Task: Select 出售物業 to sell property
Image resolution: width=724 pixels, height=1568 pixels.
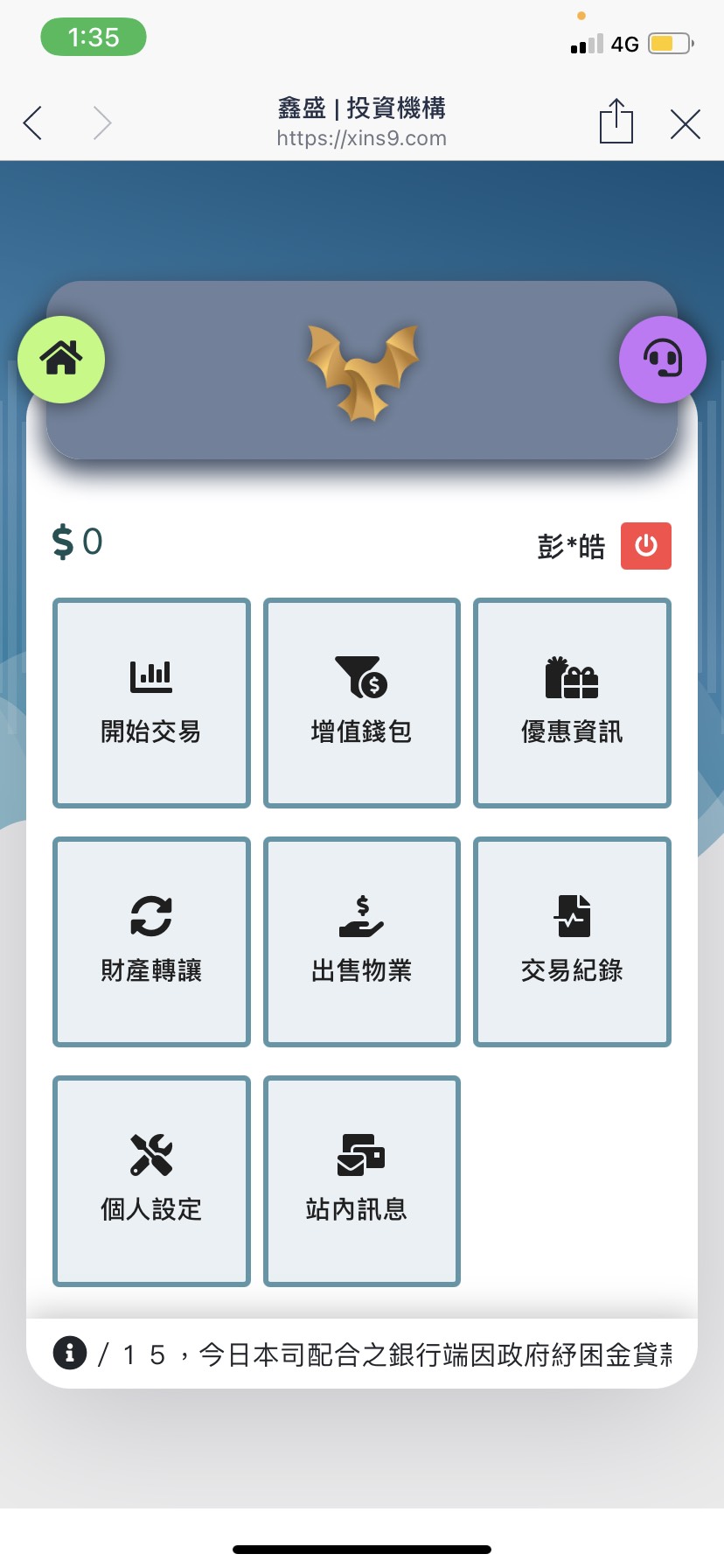Action: [361, 941]
